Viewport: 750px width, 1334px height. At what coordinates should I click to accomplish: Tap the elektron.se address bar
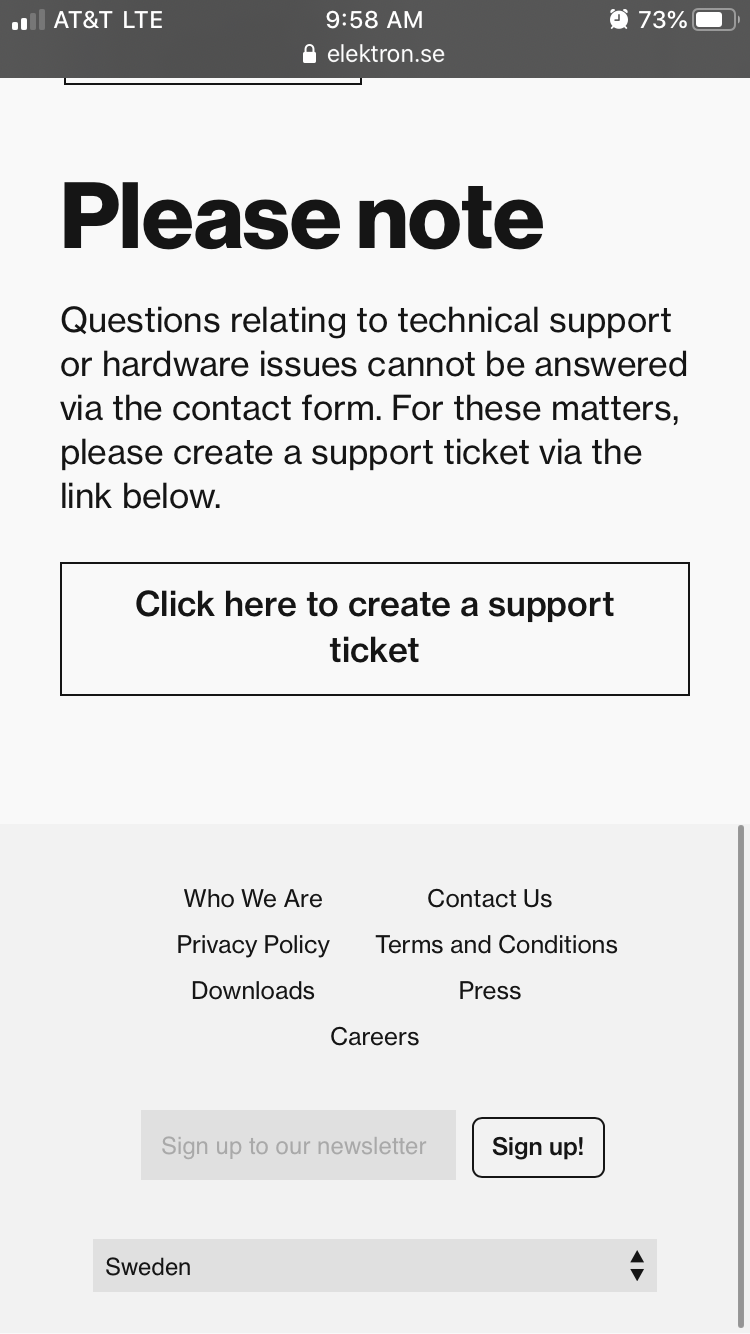375,54
